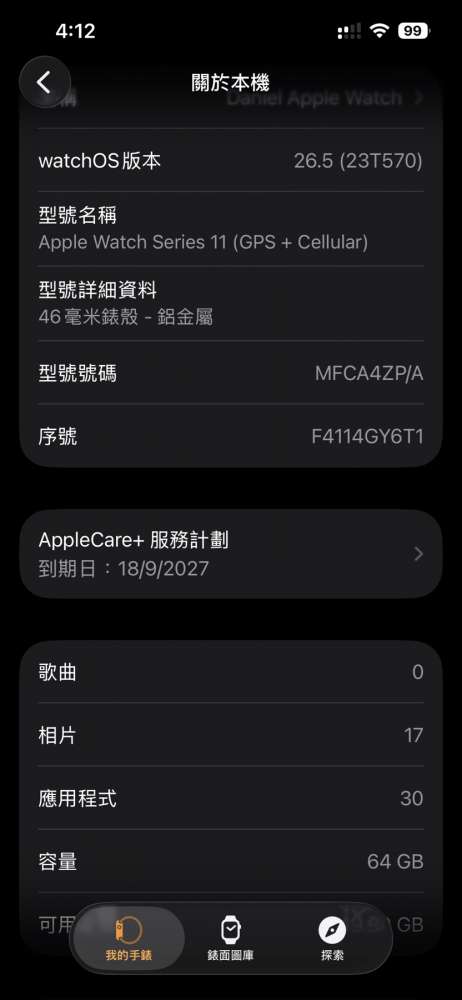Open the AppleCare+ 服務計劃 row
The height and width of the screenshot is (1000, 462).
point(231,554)
